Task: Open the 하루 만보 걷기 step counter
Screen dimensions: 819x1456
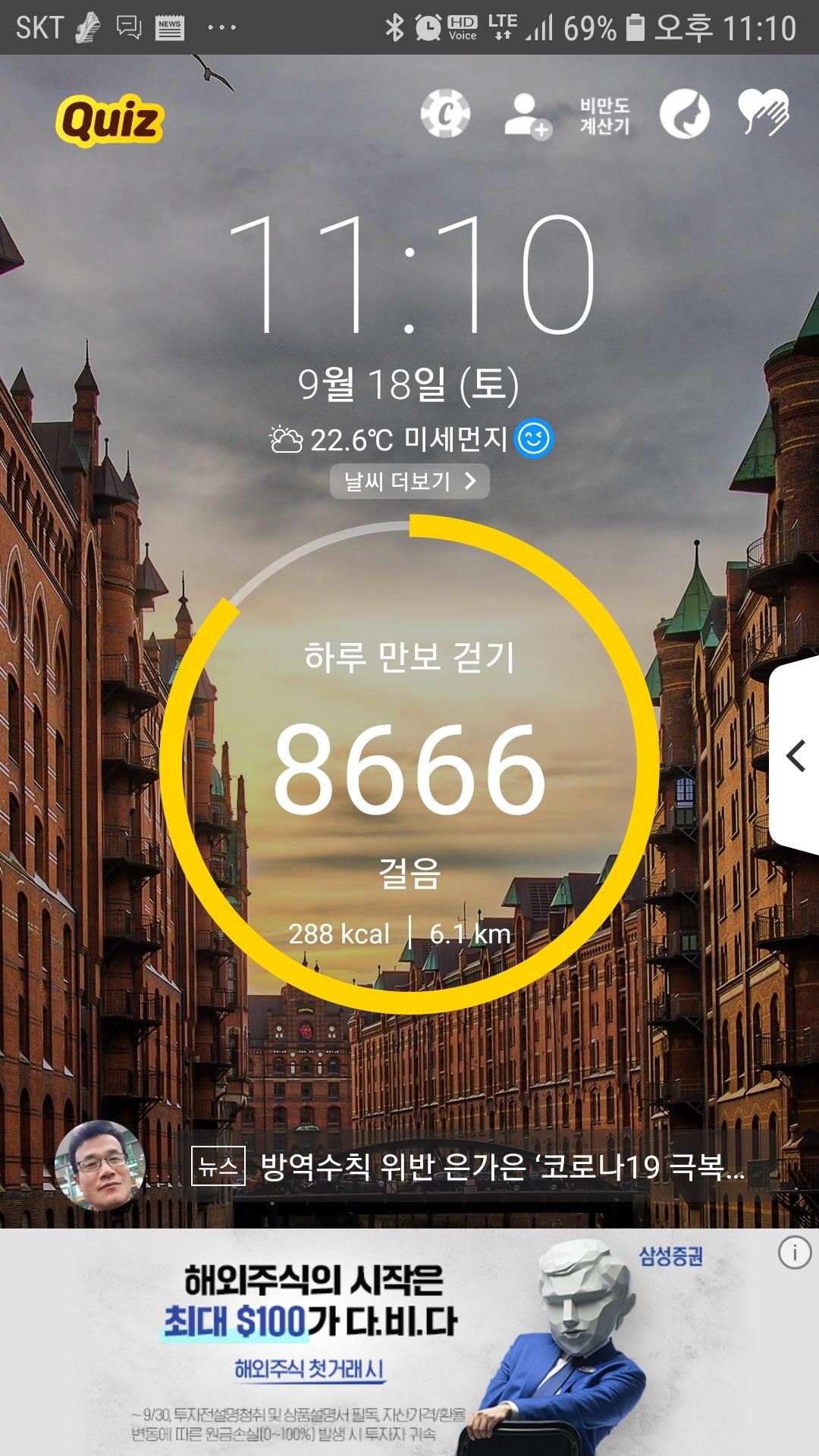Action: 409,766
